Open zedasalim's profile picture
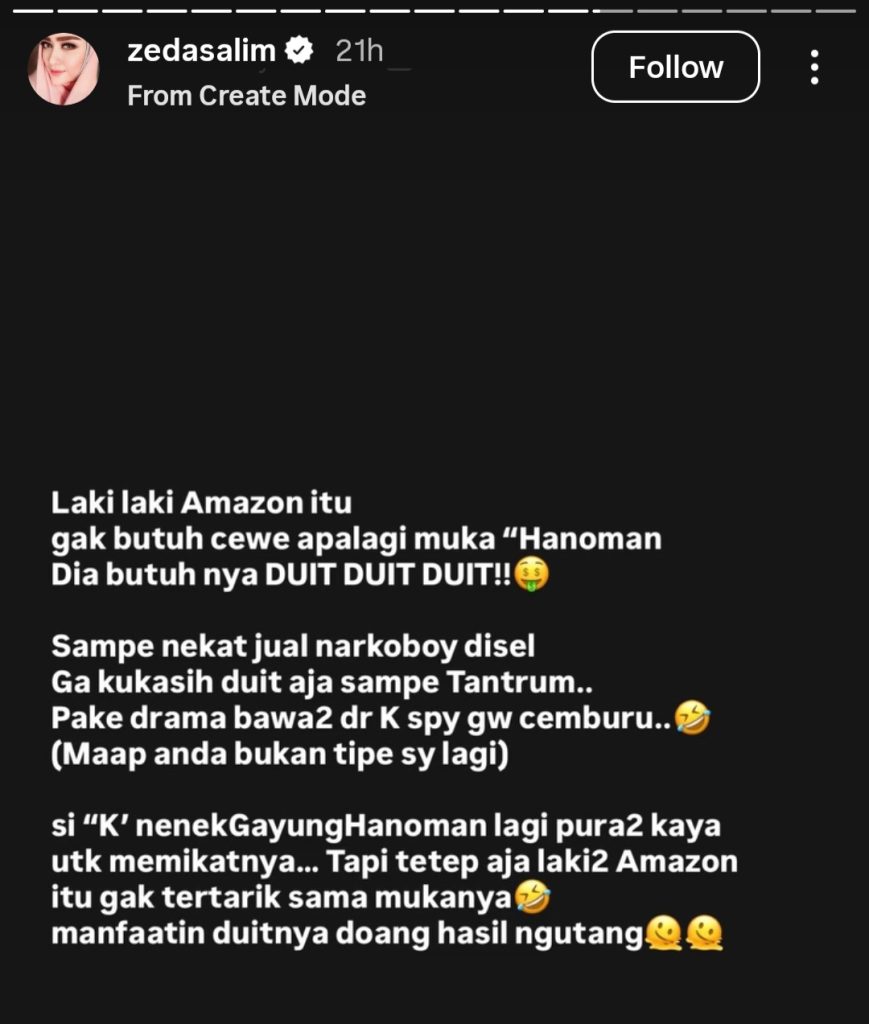The image size is (869, 1024). pos(63,69)
